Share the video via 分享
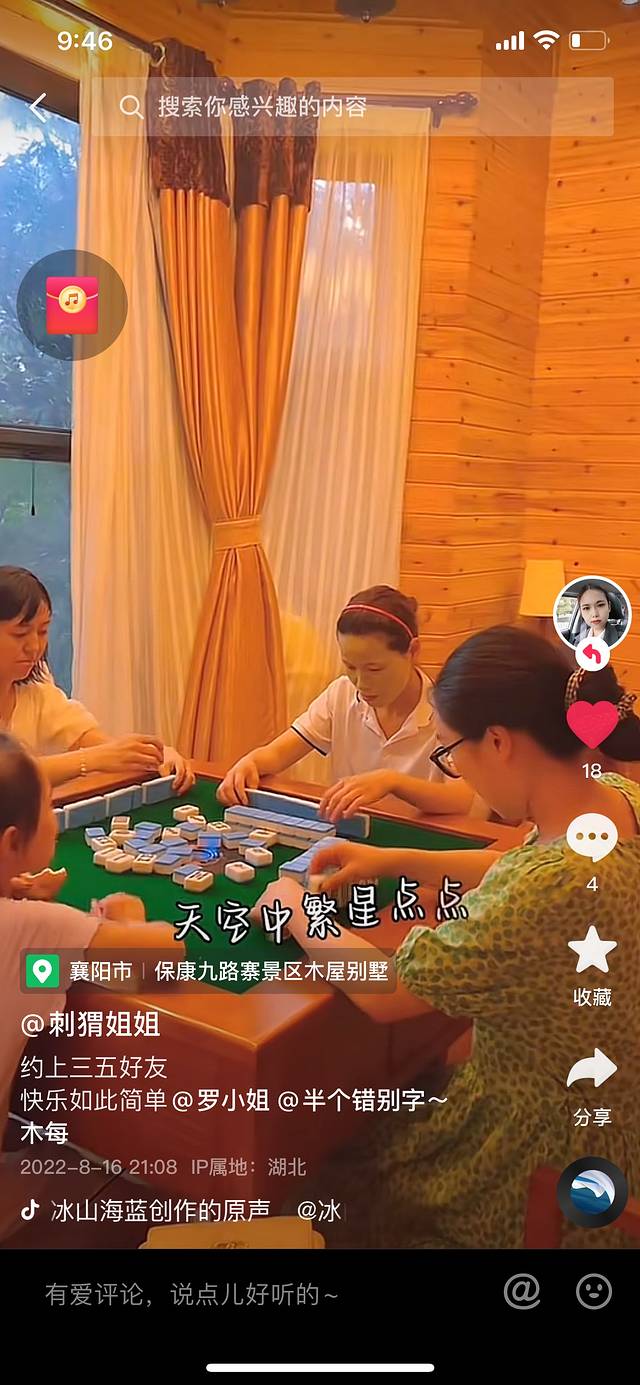The width and height of the screenshot is (640, 1385). click(592, 1072)
